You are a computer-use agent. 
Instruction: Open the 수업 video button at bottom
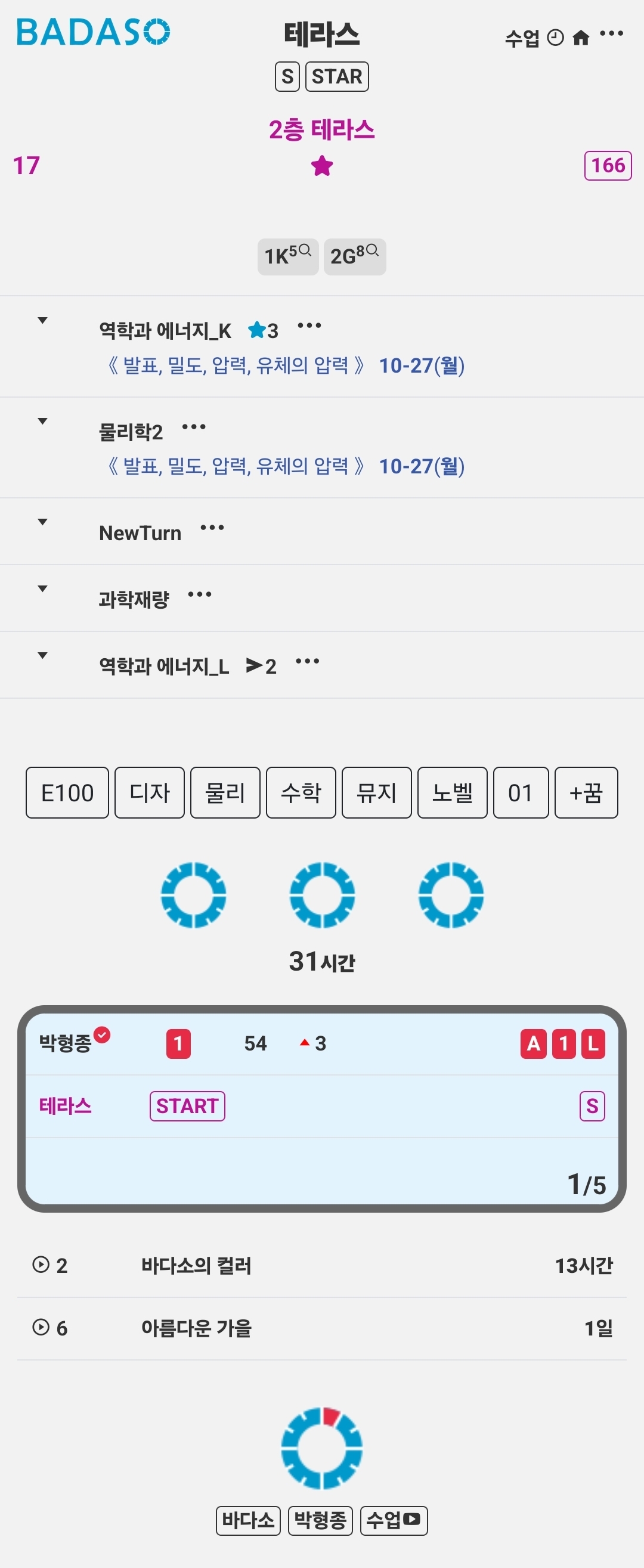[394, 1520]
